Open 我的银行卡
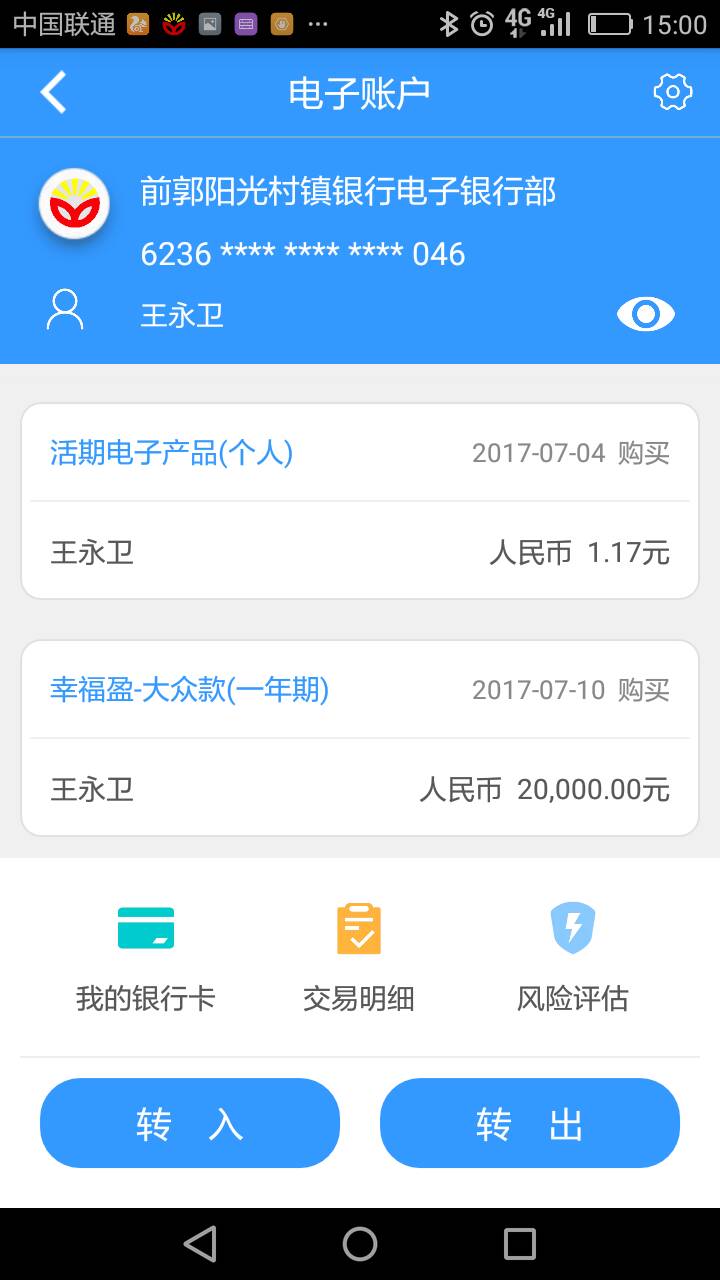Image resolution: width=720 pixels, height=1280 pixels. pos(146,955)
